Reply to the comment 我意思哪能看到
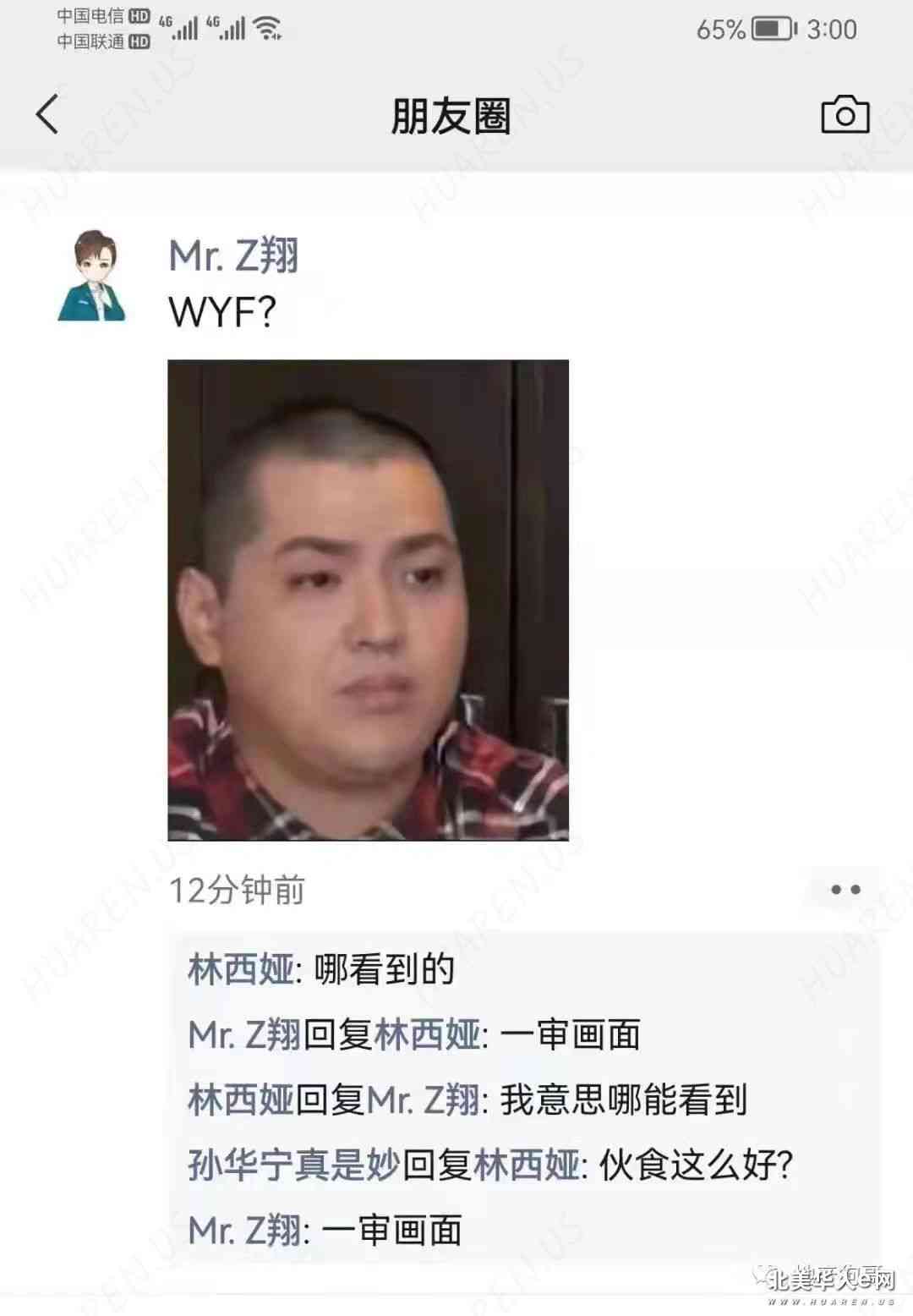Image resolution: width=913 pixels, height=1316 pixels. pos(623,1100)
